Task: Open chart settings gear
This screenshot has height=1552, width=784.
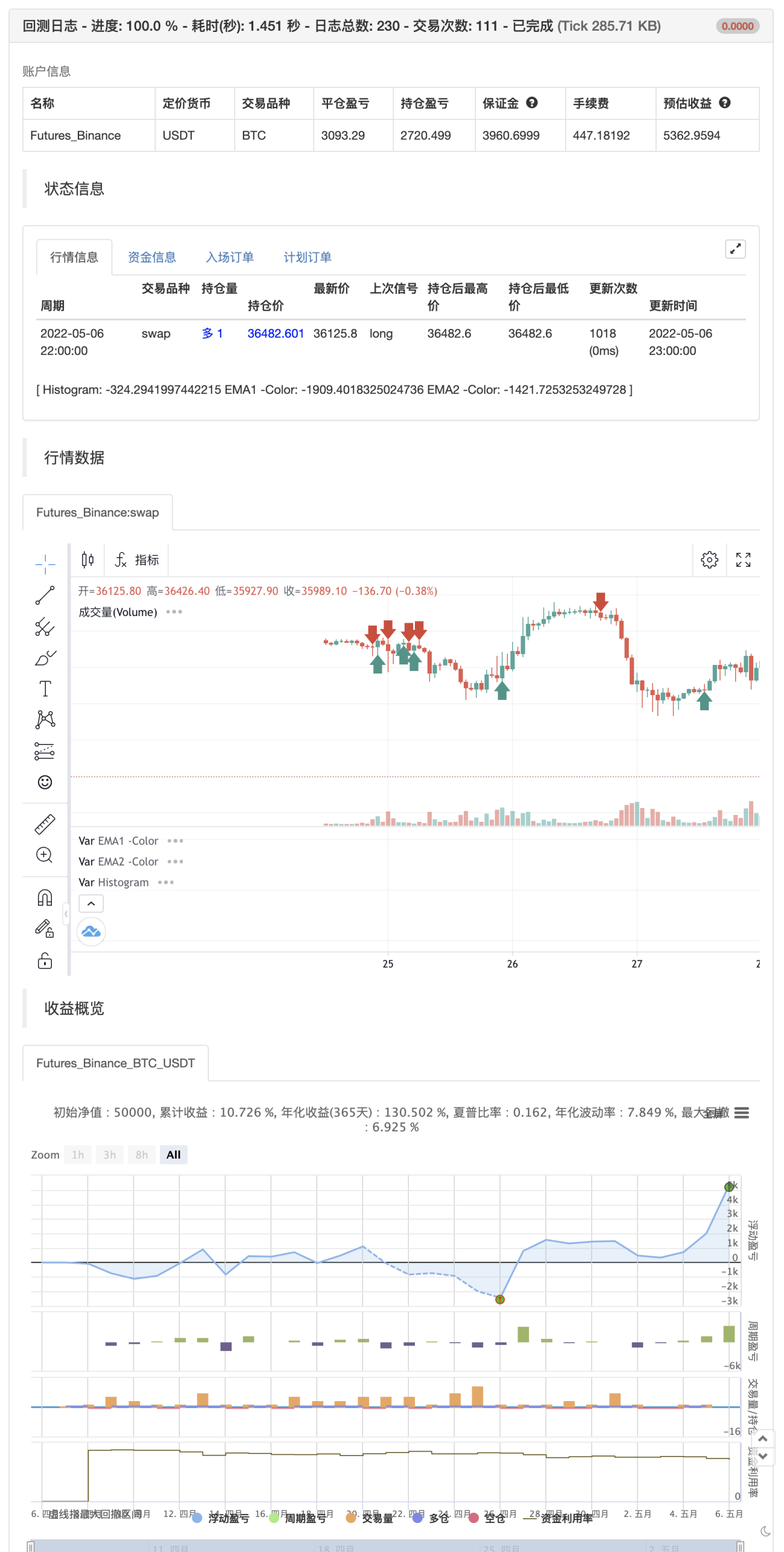Action: (709, 559)
